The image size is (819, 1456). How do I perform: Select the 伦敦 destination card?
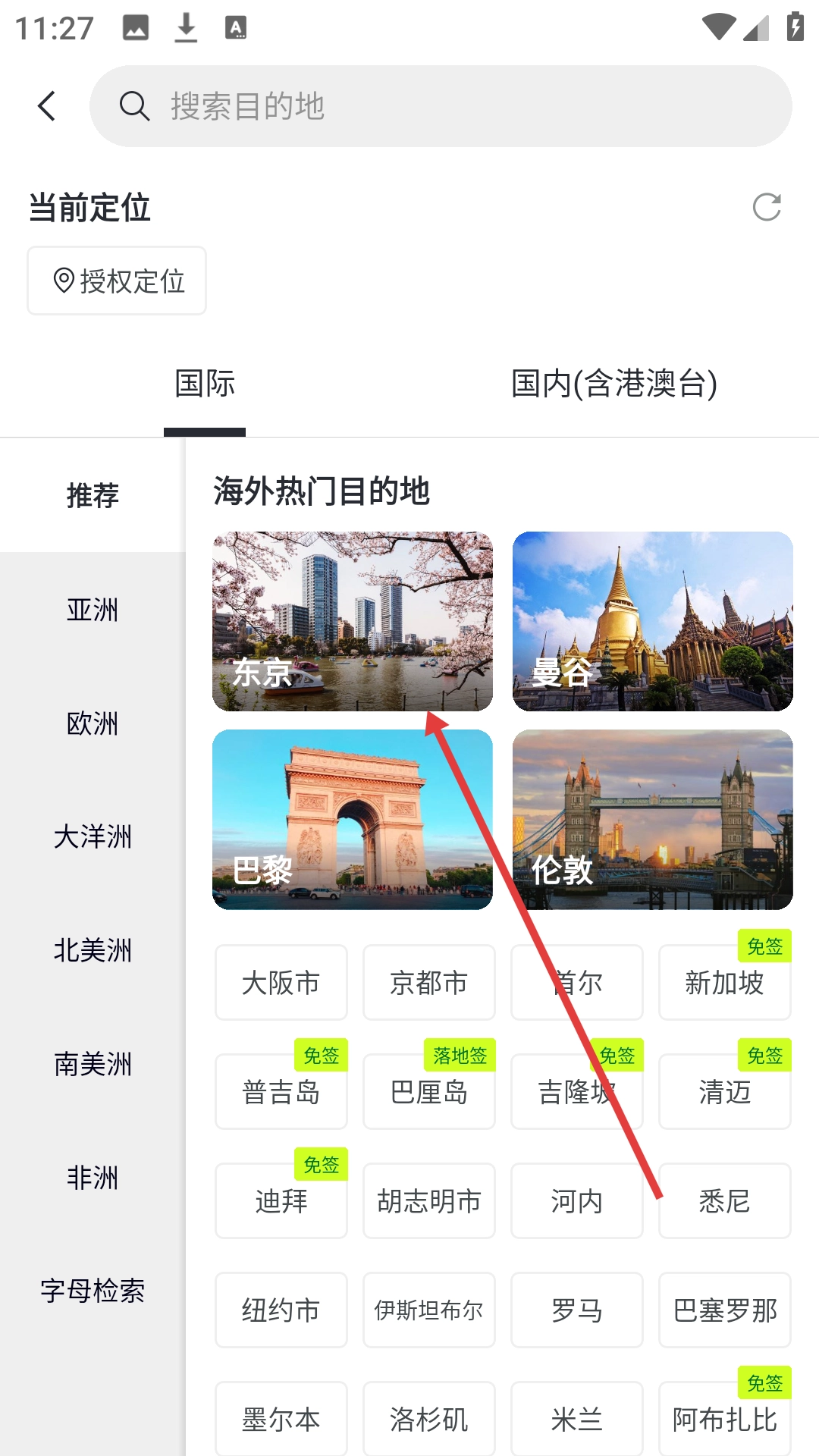pyautogui.click(x=653, y=820)
